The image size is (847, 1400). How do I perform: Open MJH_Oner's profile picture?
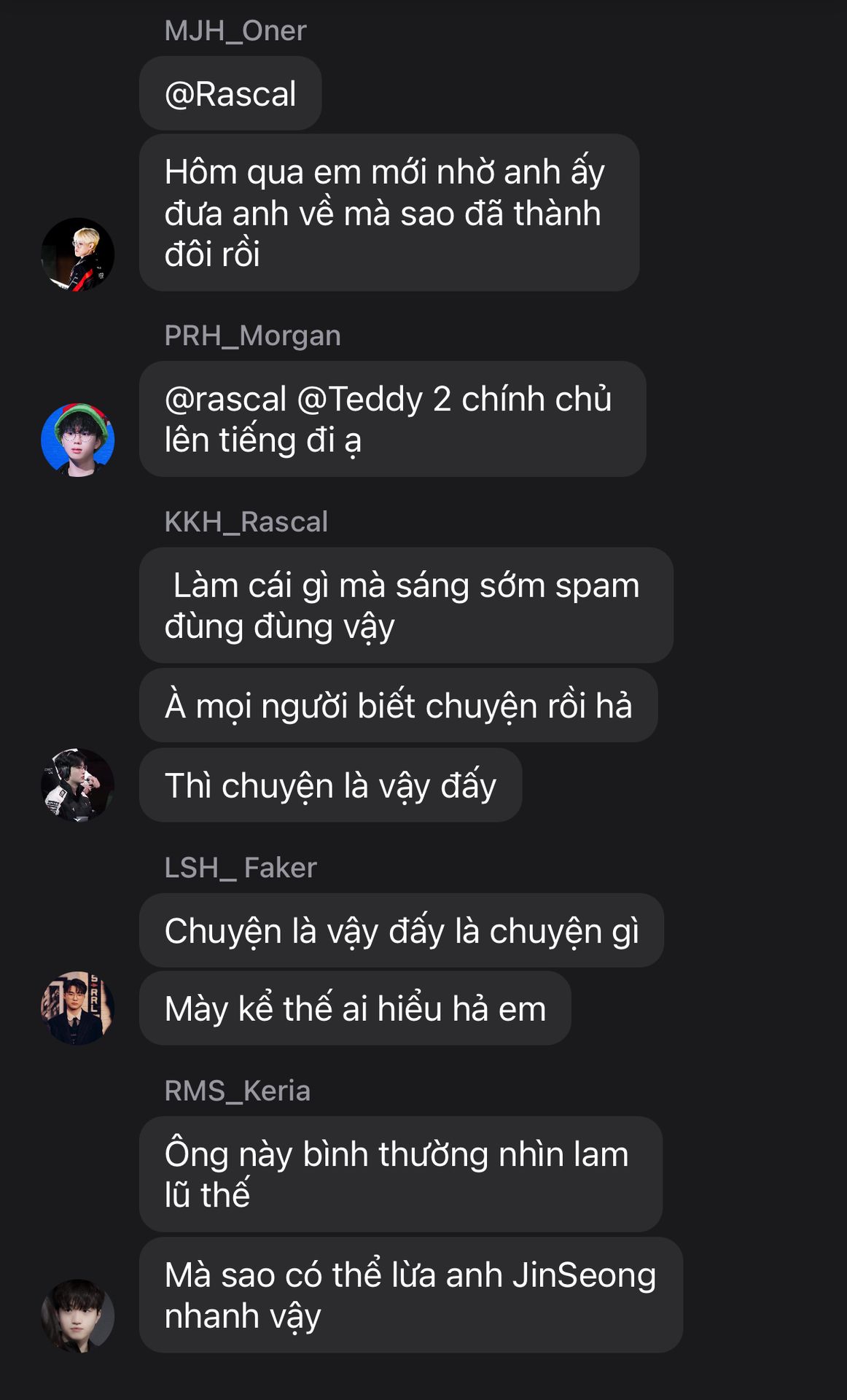(77, 254)
